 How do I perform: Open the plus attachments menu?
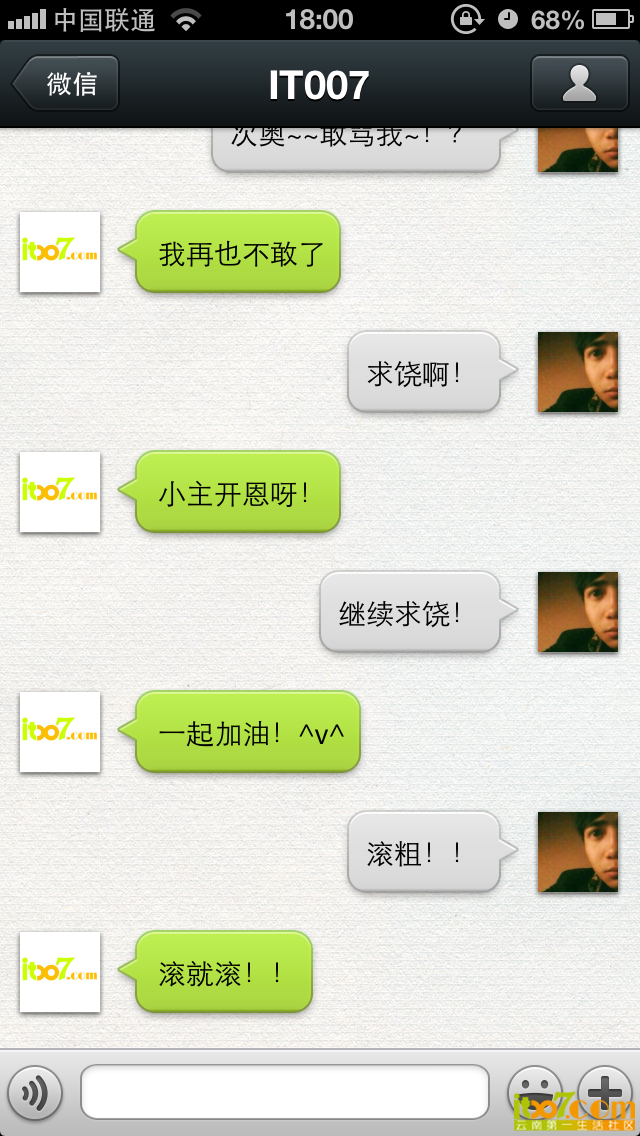tap(605, 1090)
